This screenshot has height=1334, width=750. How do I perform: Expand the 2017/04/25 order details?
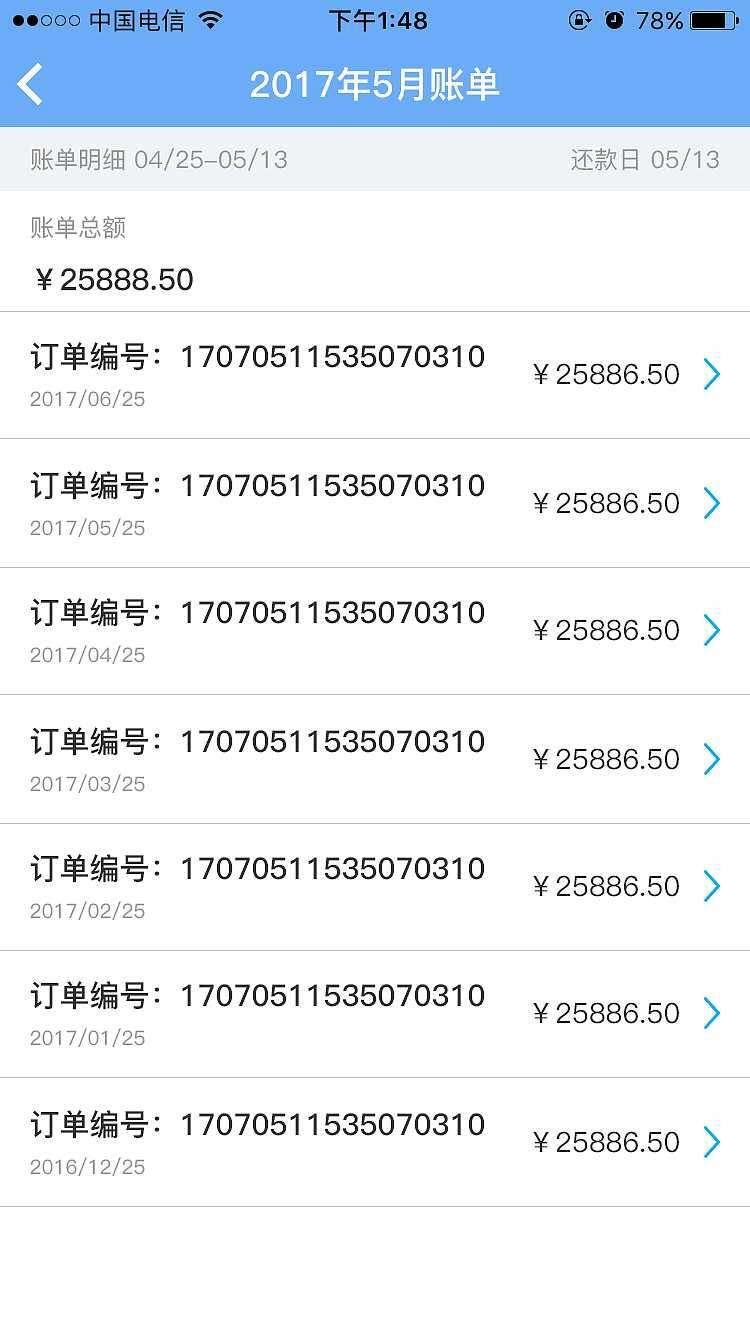(x=712, y=630)
